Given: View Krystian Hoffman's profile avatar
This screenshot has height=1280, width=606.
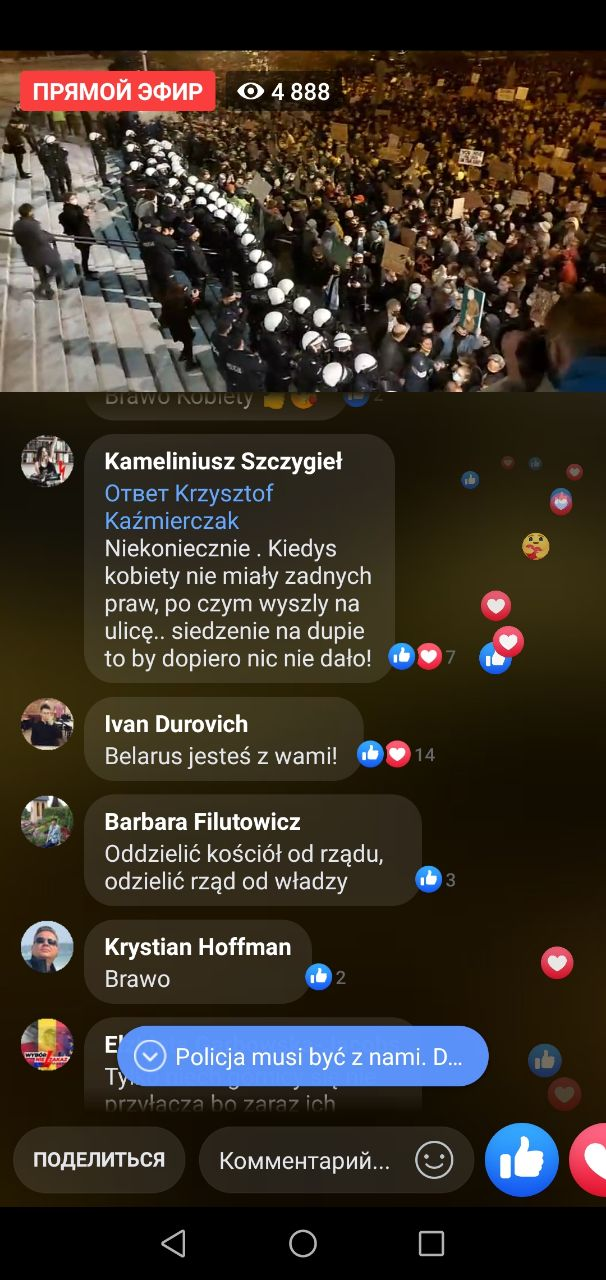Looking at the screenshot, I should click(x=47, y=947).
